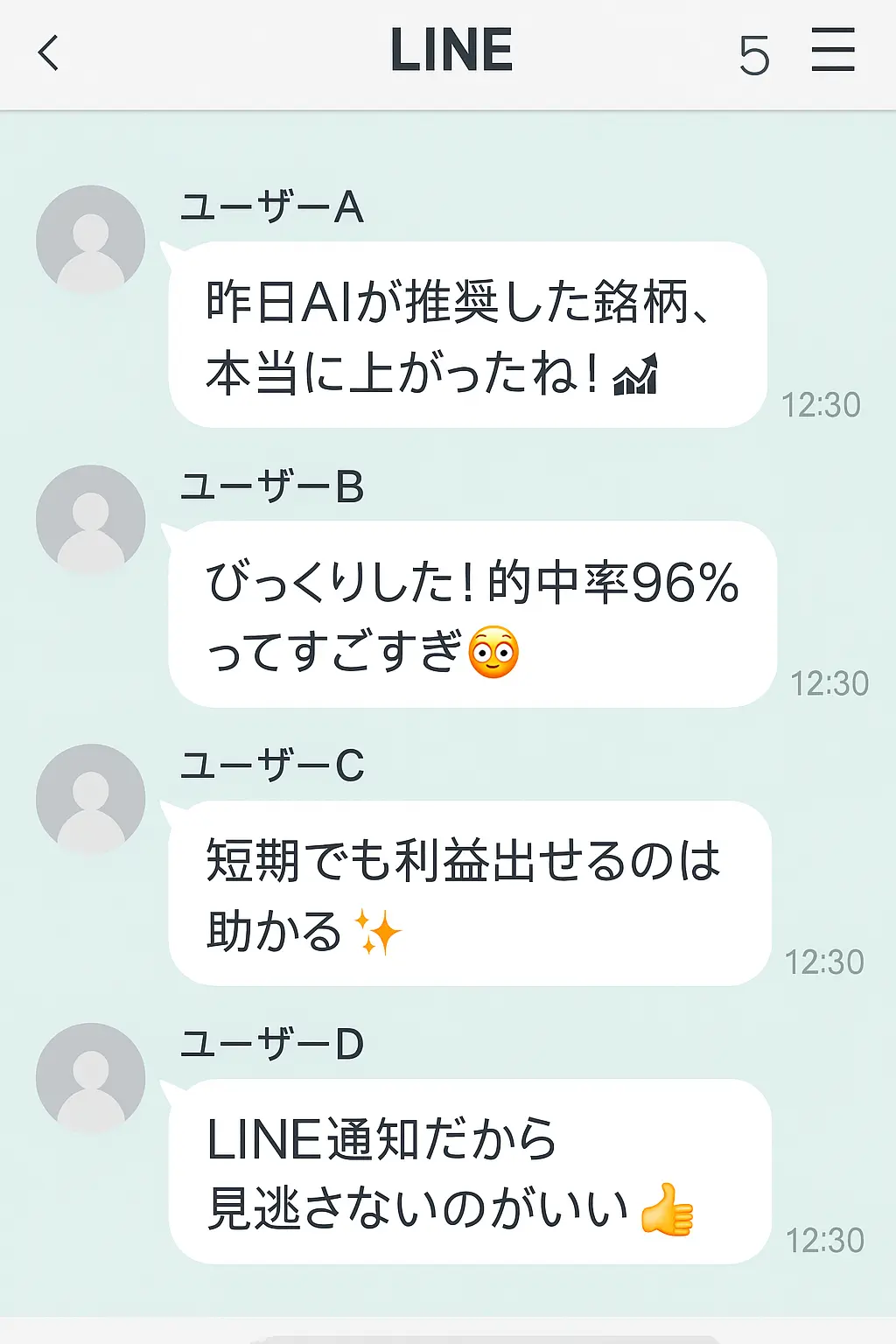Tap the 12:30 timestamp under message C
896x1344 pixels.
point(823,962)
